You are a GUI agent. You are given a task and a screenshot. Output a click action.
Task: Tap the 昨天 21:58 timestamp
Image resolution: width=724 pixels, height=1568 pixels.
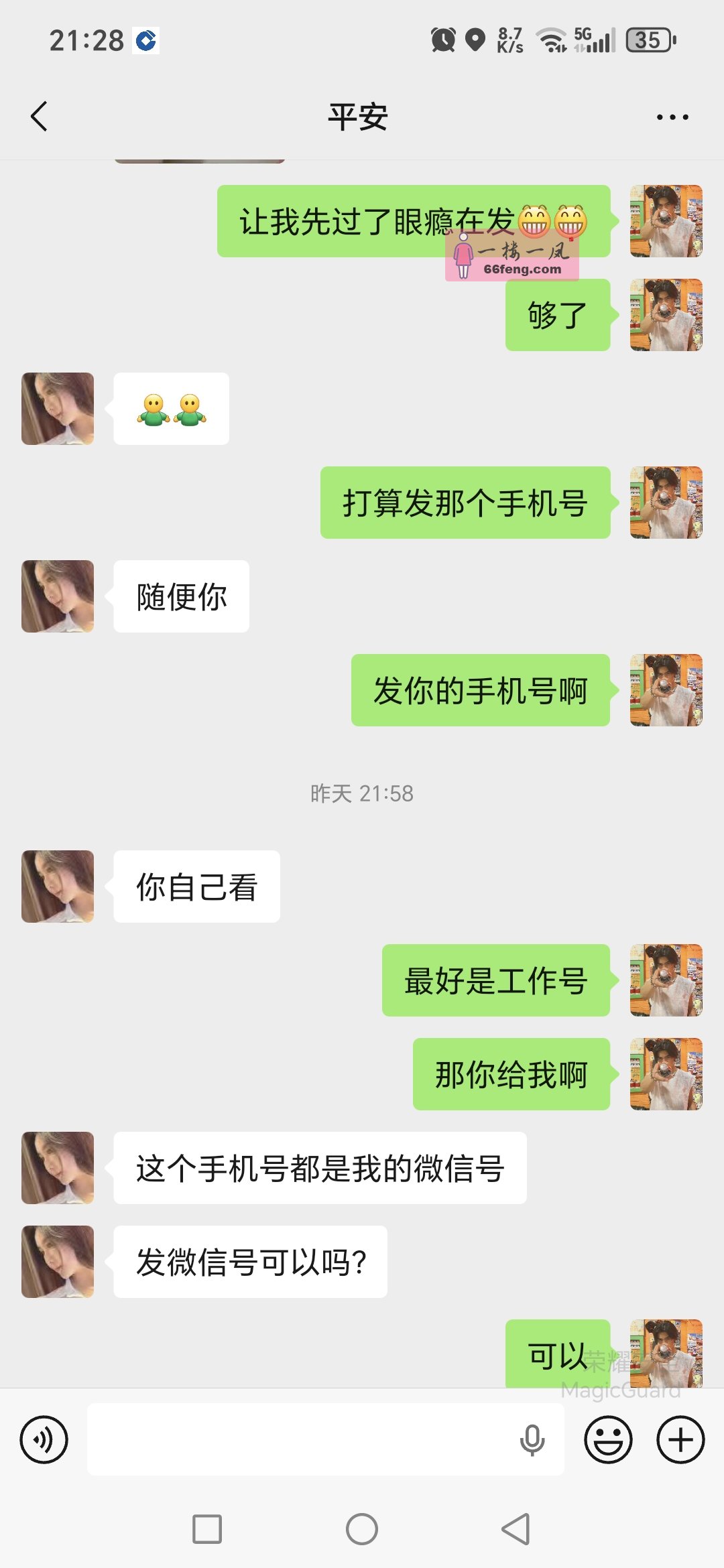[362, 794]
